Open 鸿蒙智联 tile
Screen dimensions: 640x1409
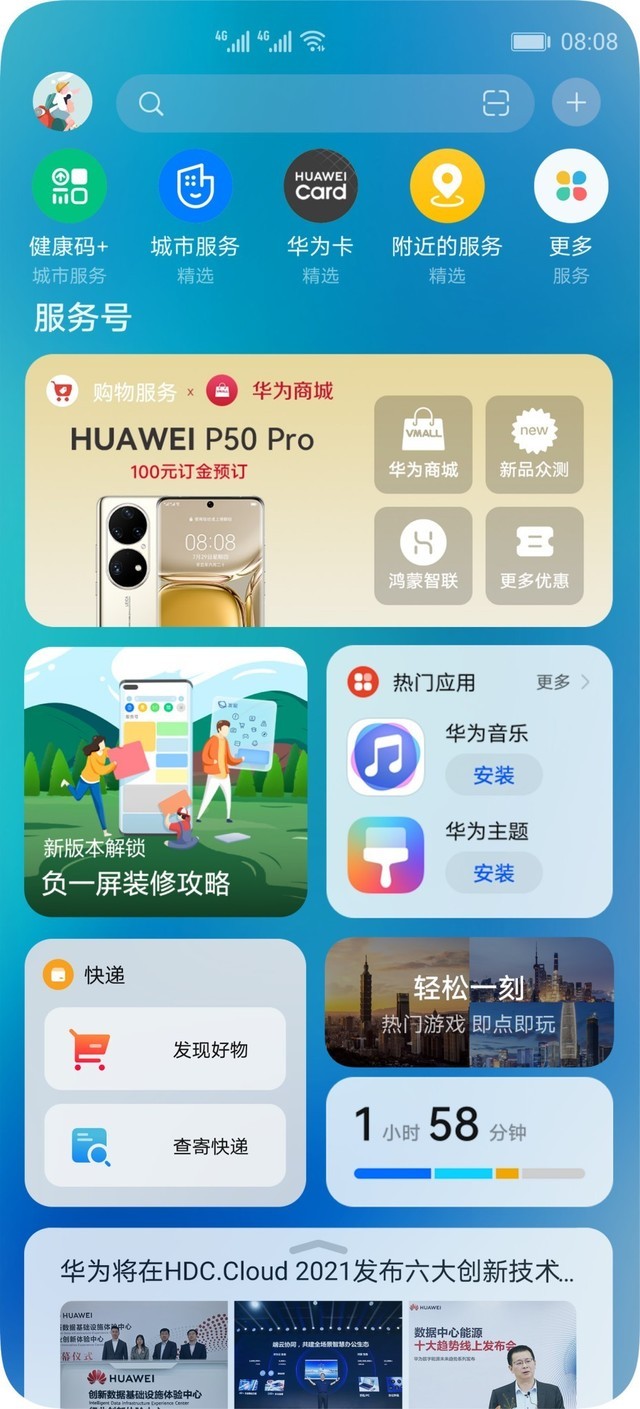click(423, 555)
